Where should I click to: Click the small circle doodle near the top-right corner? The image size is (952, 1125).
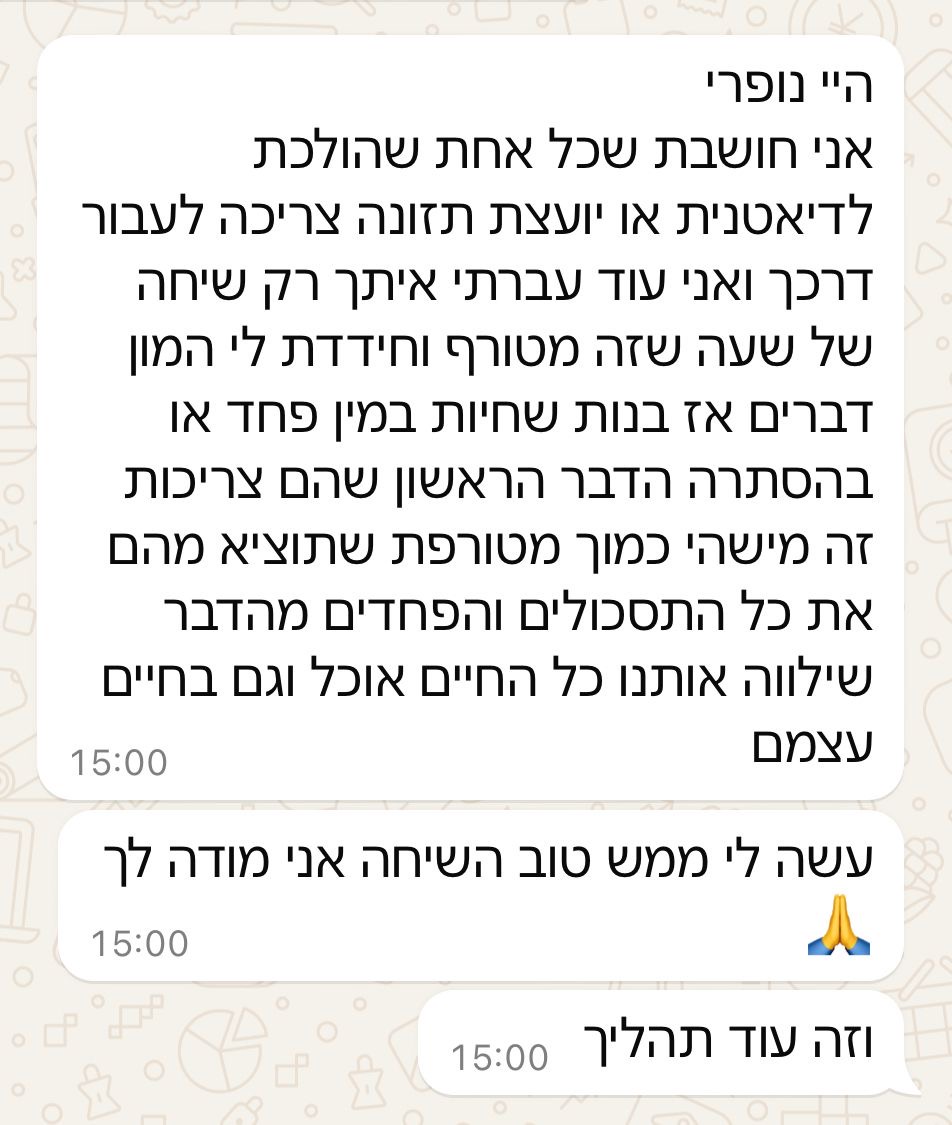coord(935,19)
